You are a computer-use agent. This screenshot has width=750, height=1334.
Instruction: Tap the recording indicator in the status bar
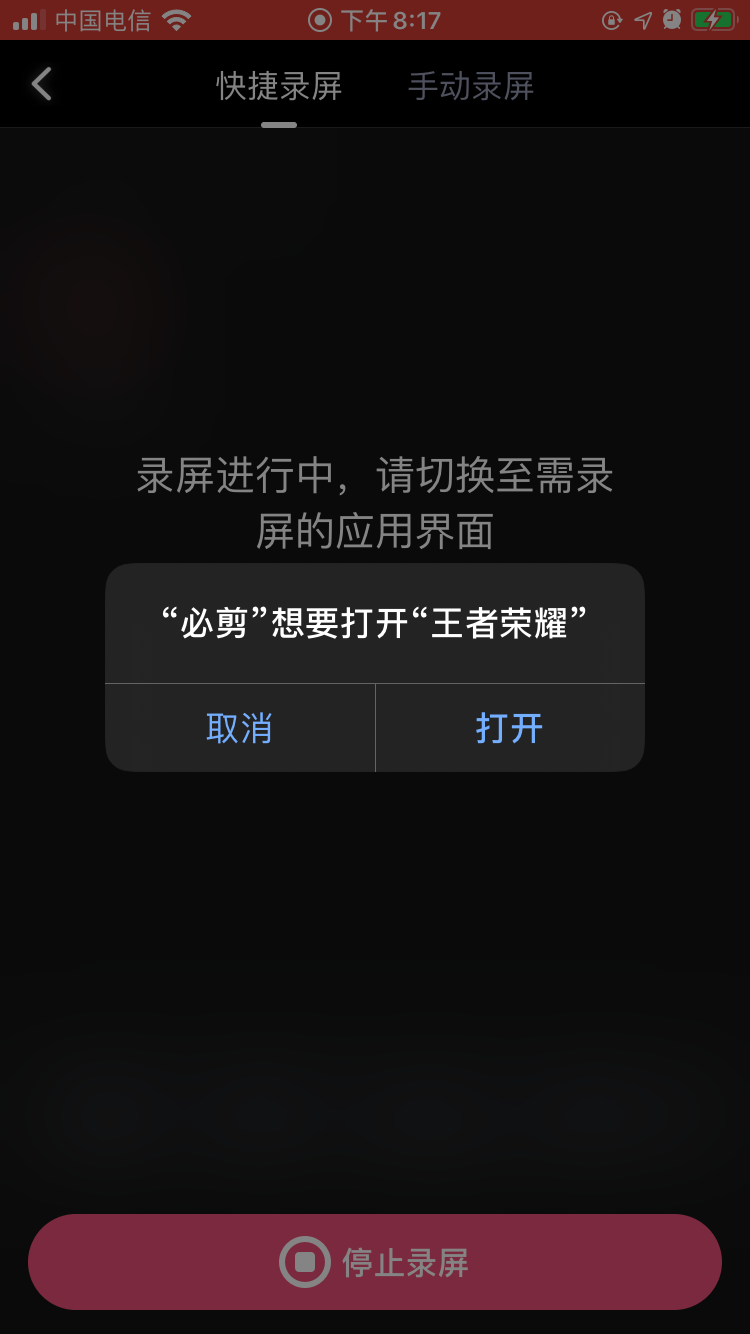tap(320, 18)
